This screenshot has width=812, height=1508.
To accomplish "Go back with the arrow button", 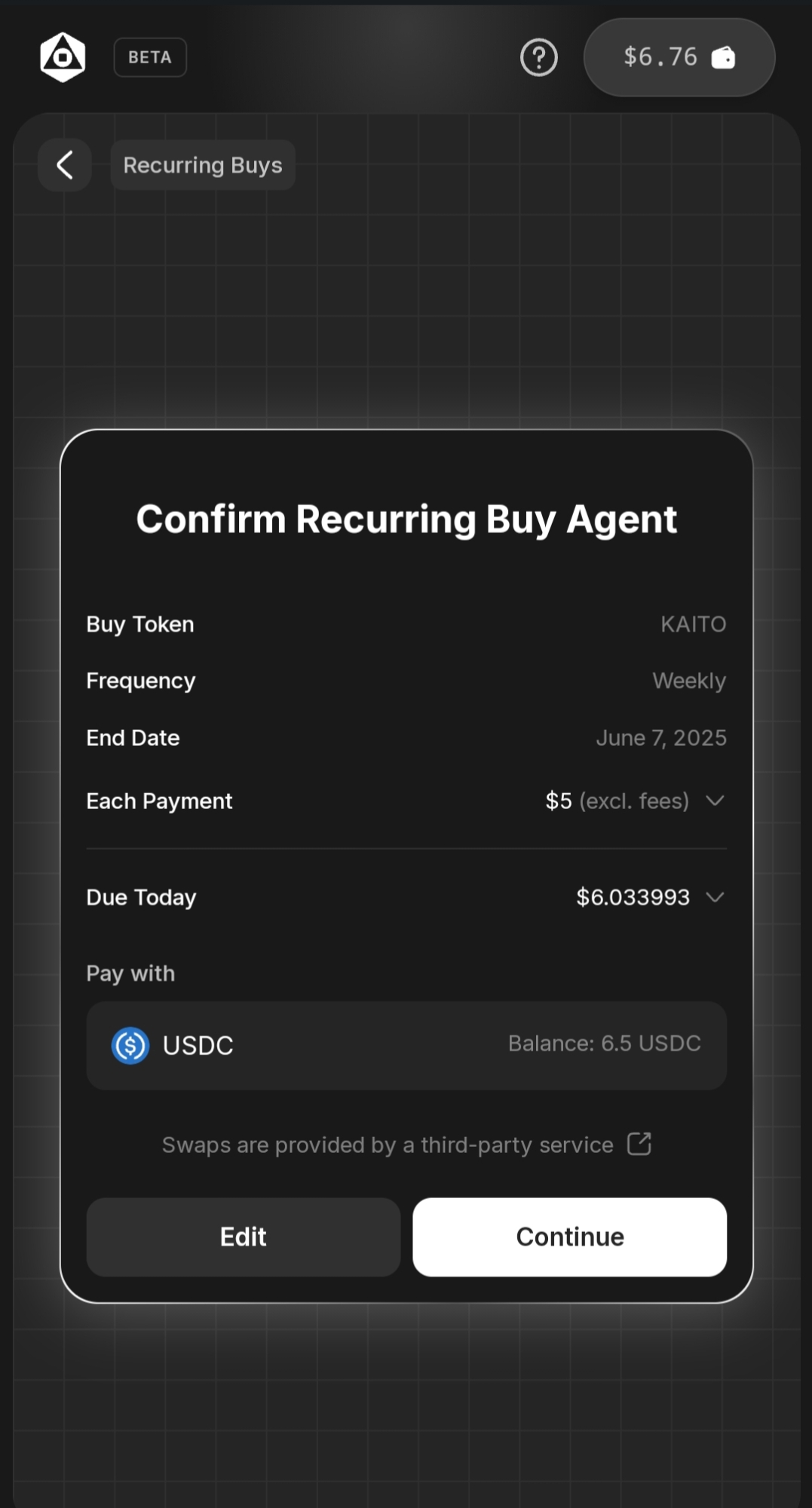I will [x=65, y=165].
